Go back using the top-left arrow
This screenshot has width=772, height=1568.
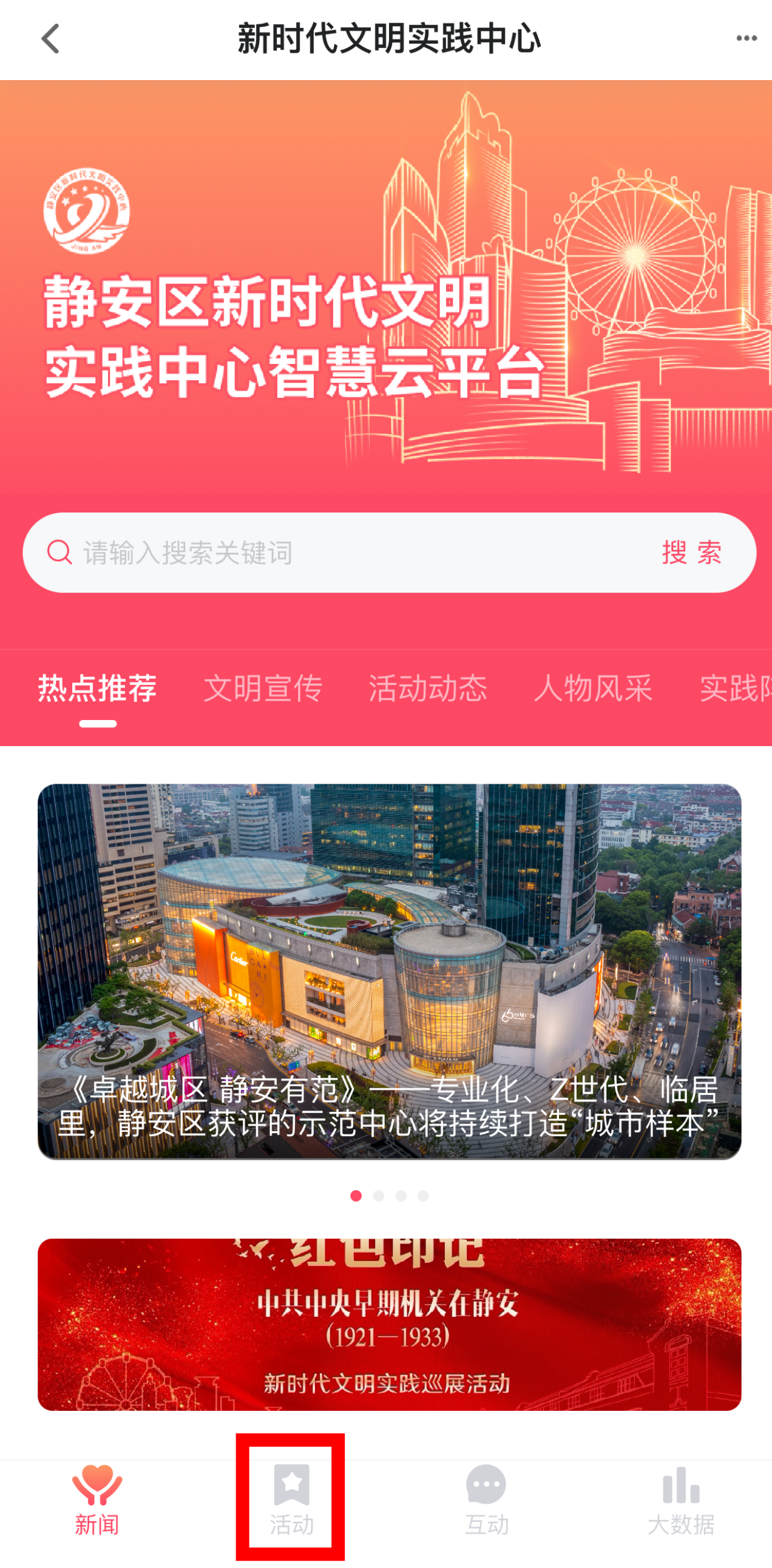click(50, 39)
